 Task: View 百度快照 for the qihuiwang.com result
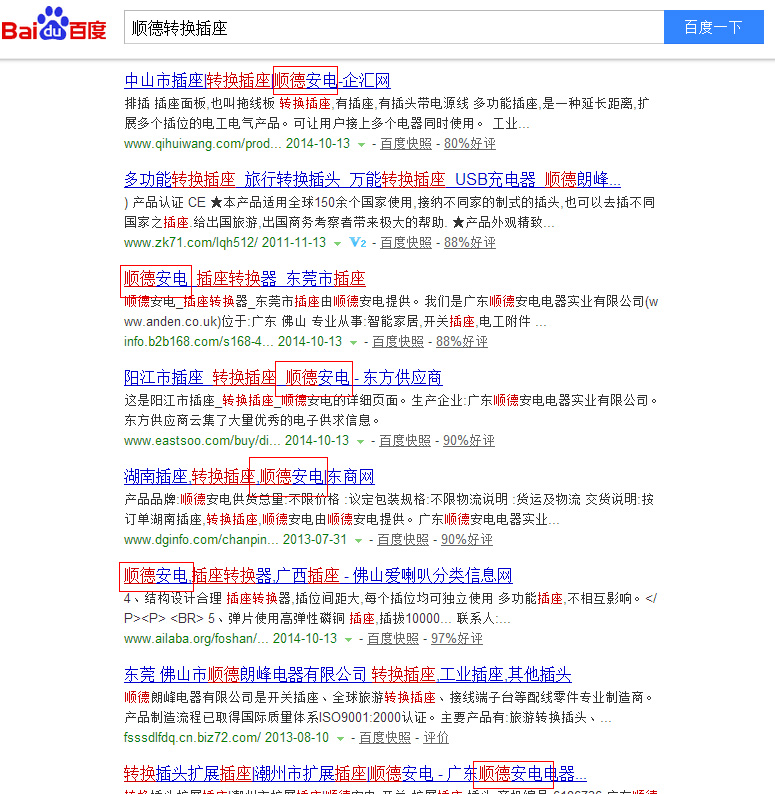pyautogui.click(x=406, y=144)
